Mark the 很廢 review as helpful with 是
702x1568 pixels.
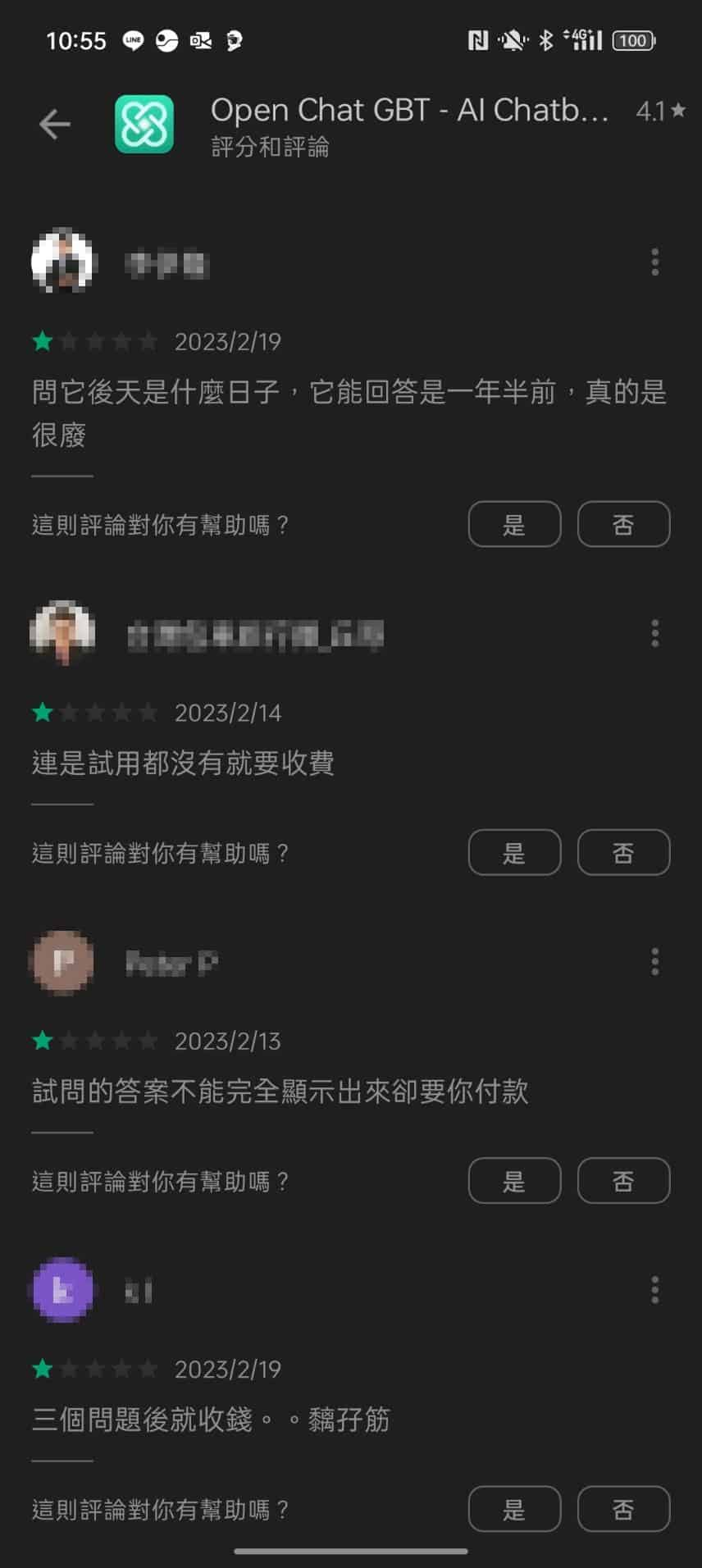[514, 524]
